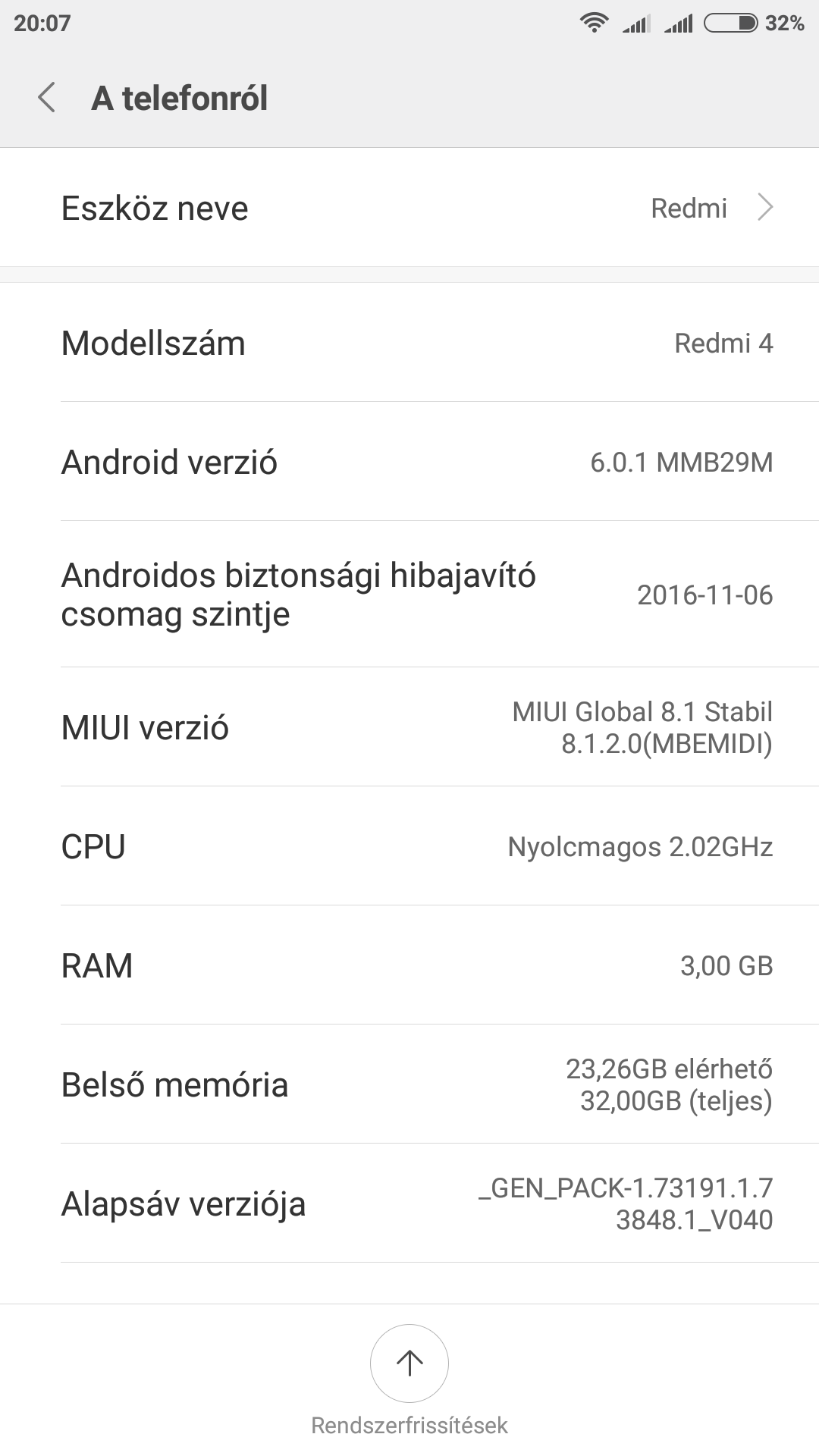Open the Eszköz neve row
Image resolution: width=819 pixels, height=1456 pixels.
(409, 208)
